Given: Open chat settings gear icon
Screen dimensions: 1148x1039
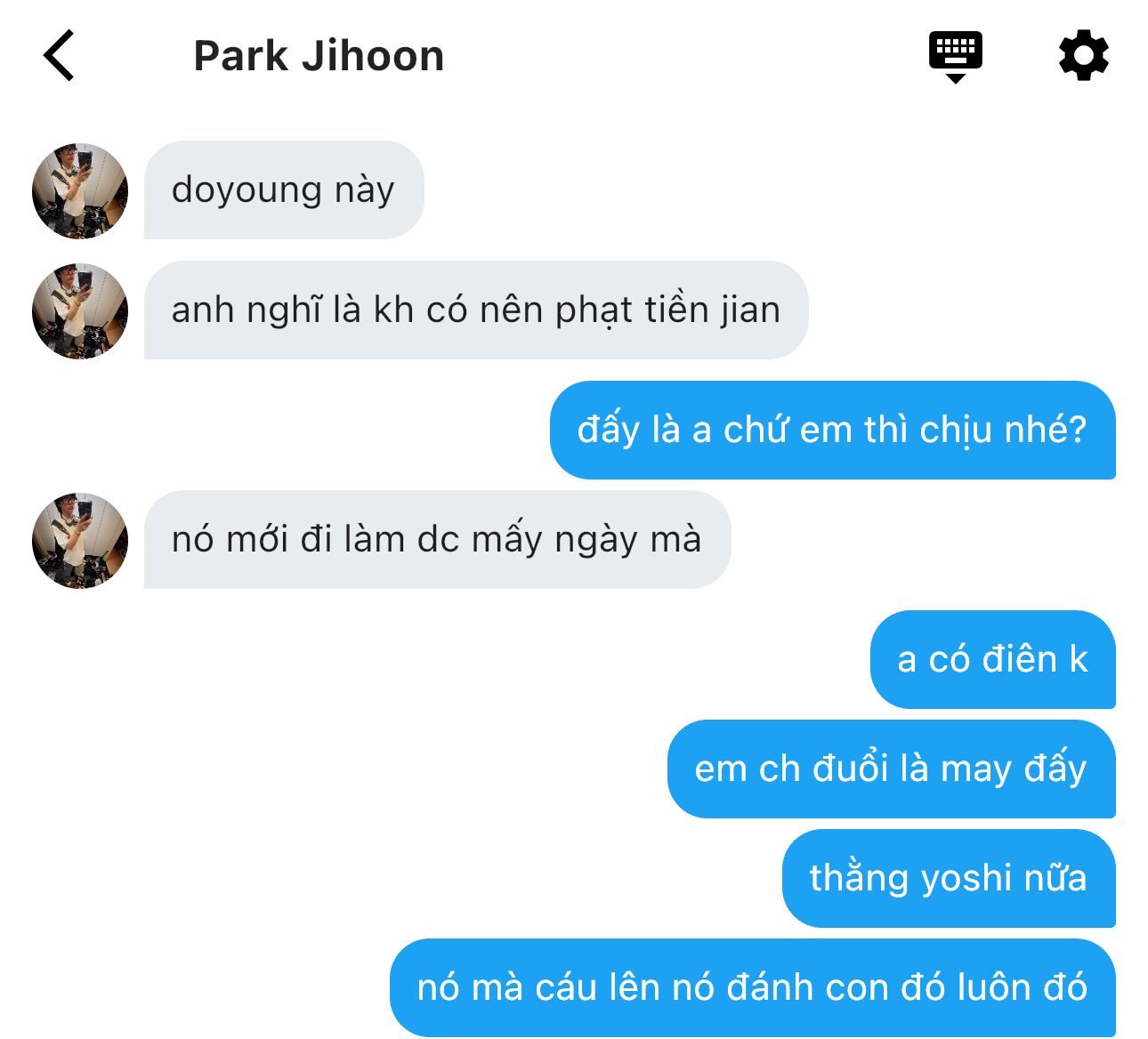Looking at the screenshot, I should coord(1083,56).
